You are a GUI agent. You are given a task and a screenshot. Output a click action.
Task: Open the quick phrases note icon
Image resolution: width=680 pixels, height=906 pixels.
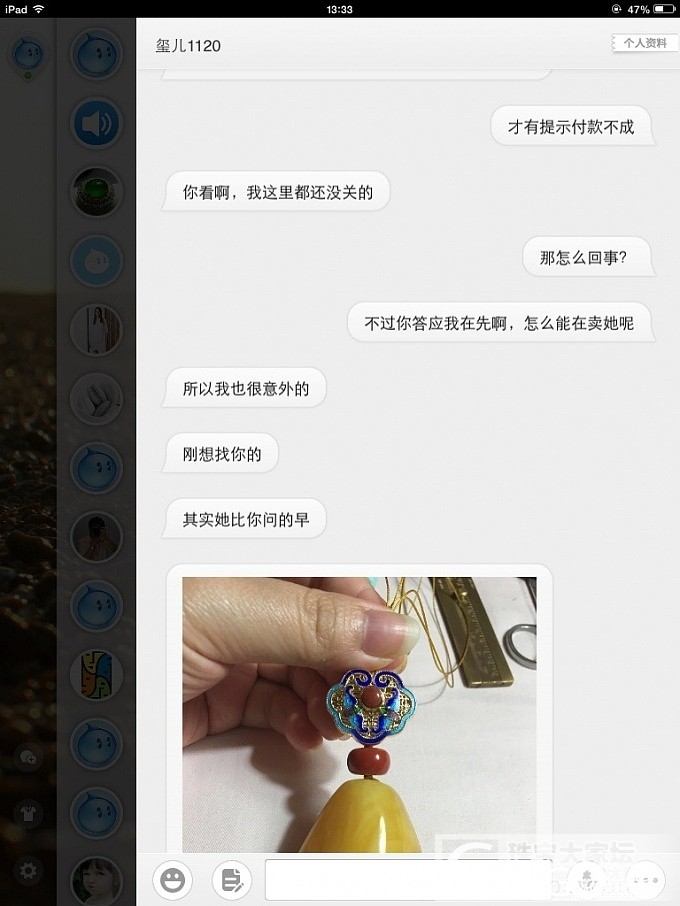pyautogui.click(x=232, y=880)
